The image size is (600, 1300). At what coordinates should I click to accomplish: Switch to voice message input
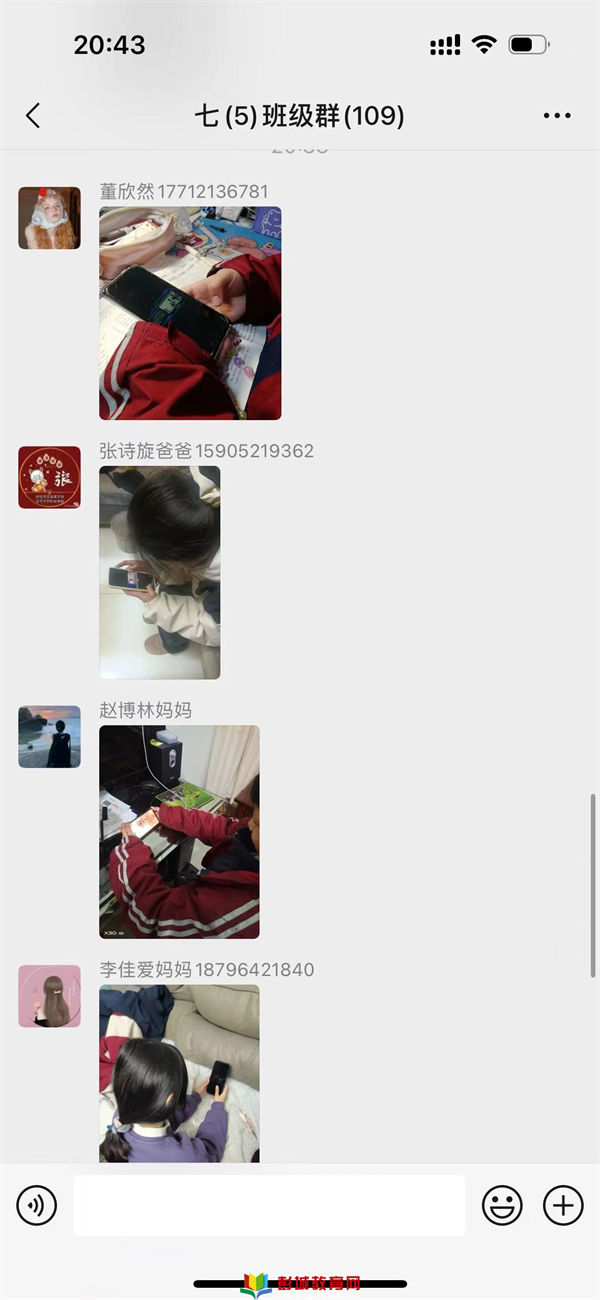pos(37,1205)
